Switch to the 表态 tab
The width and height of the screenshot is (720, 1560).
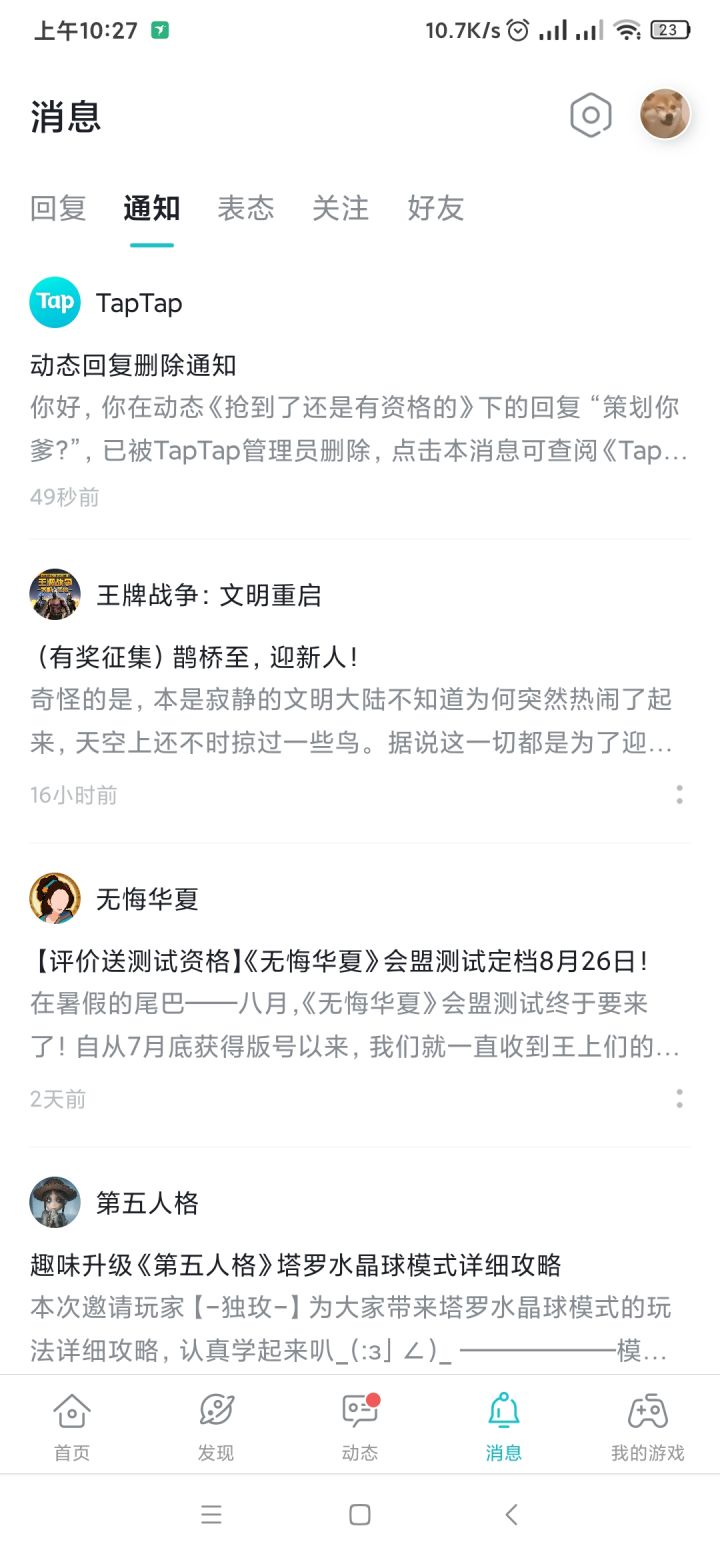(x=246, y=208)
